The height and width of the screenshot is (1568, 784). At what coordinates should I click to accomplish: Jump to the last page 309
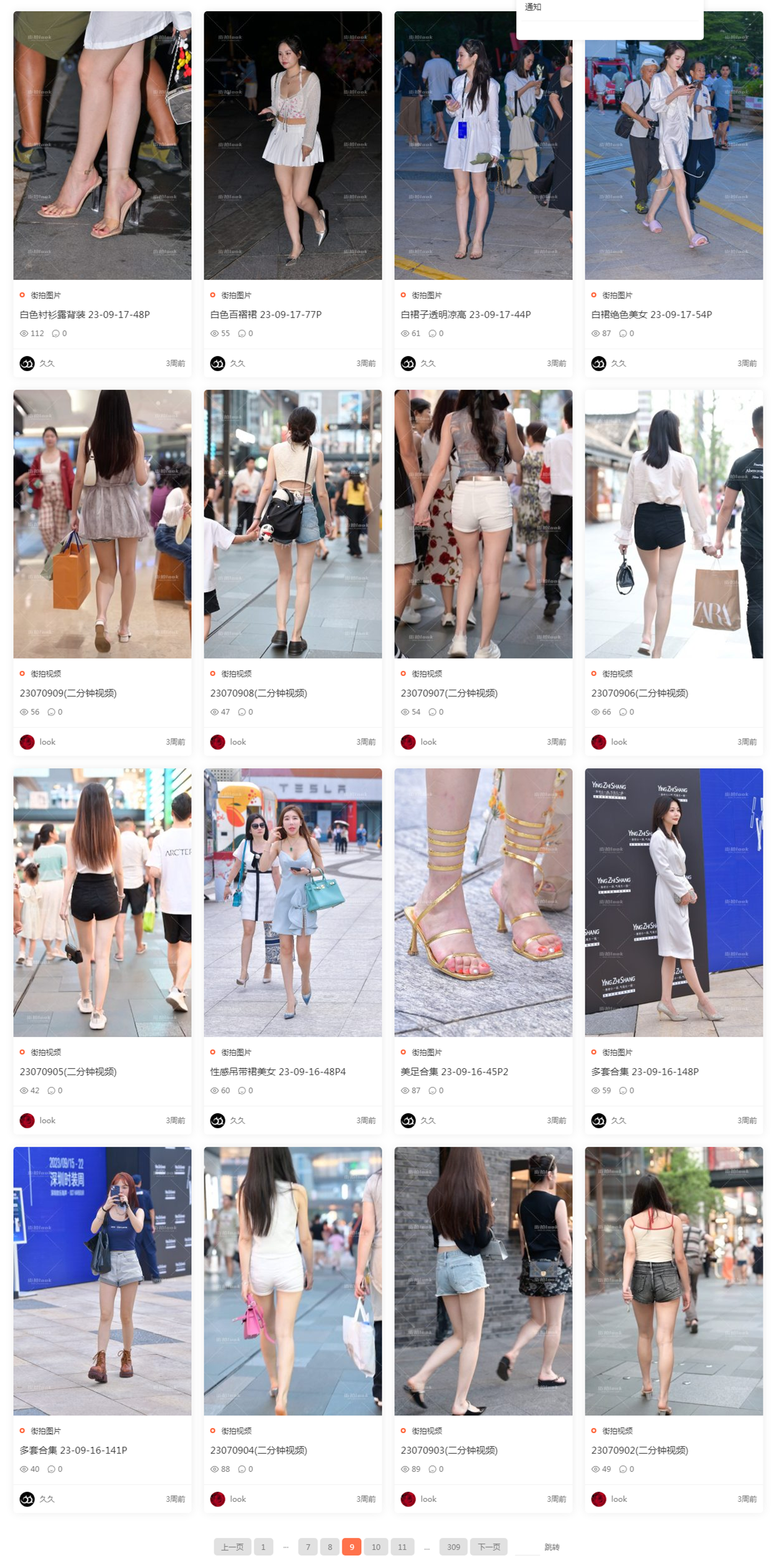(453, 1547)
